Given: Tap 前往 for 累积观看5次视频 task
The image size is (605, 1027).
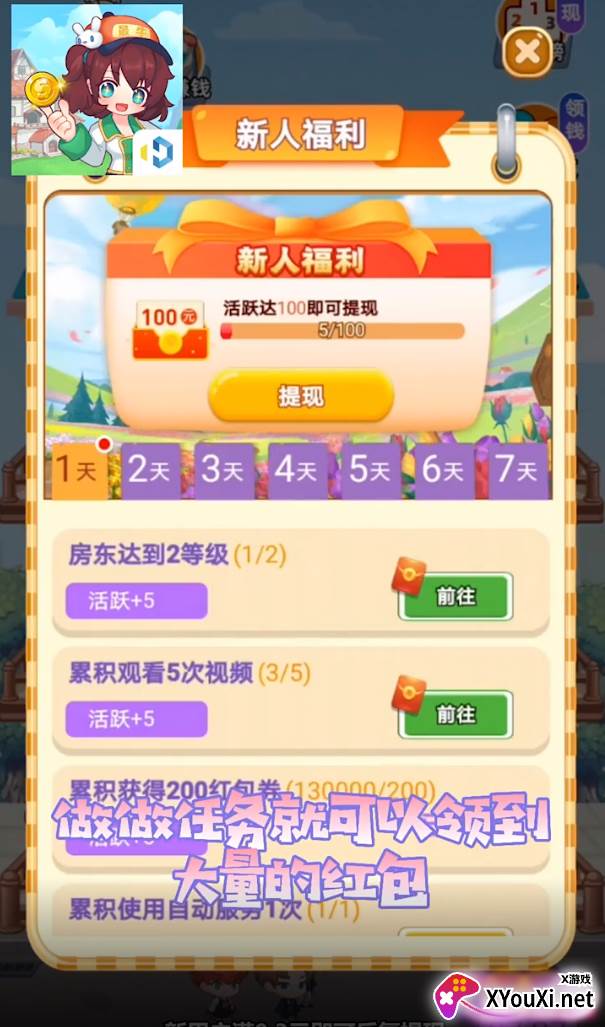Looking at the screenshot, I should tap(456, 715).
